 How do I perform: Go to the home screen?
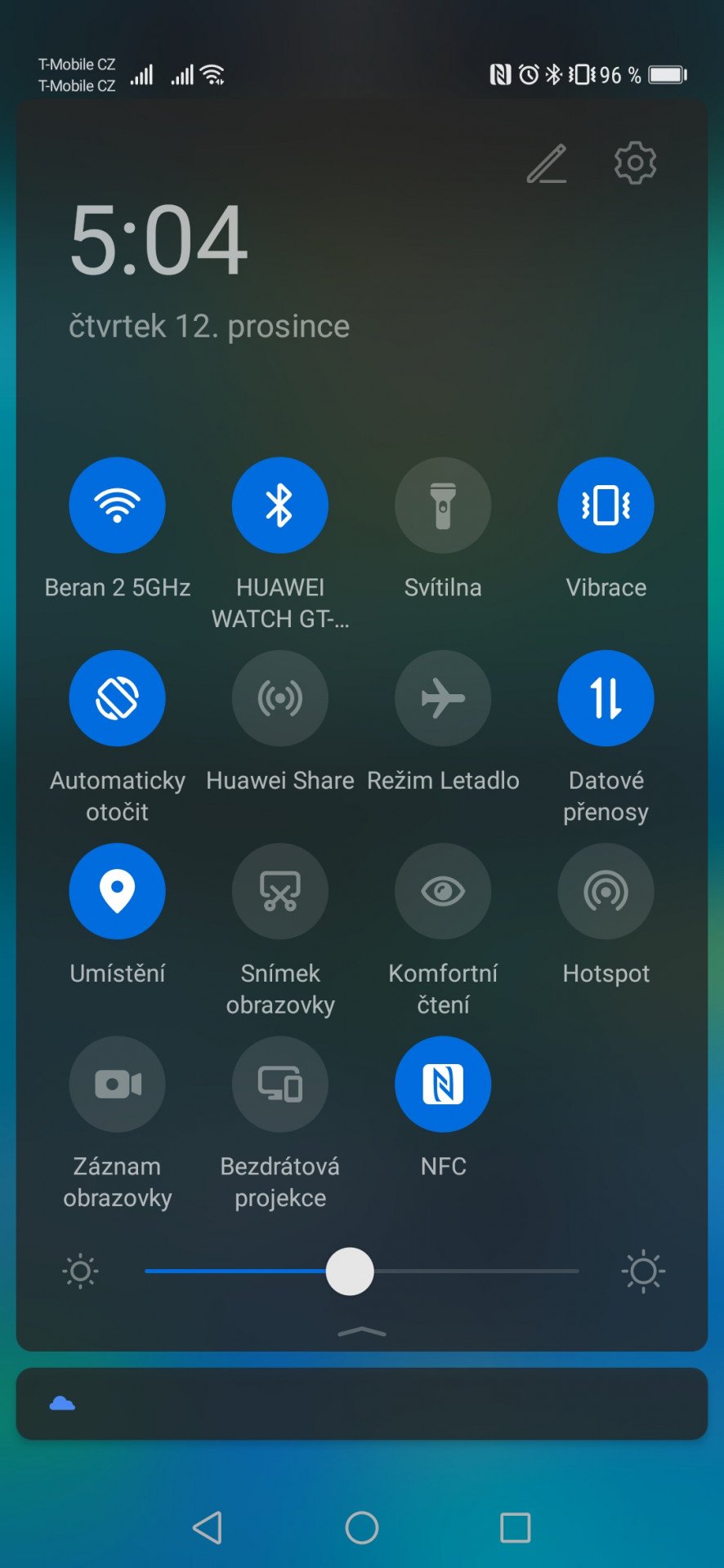tap(362, 1527)
